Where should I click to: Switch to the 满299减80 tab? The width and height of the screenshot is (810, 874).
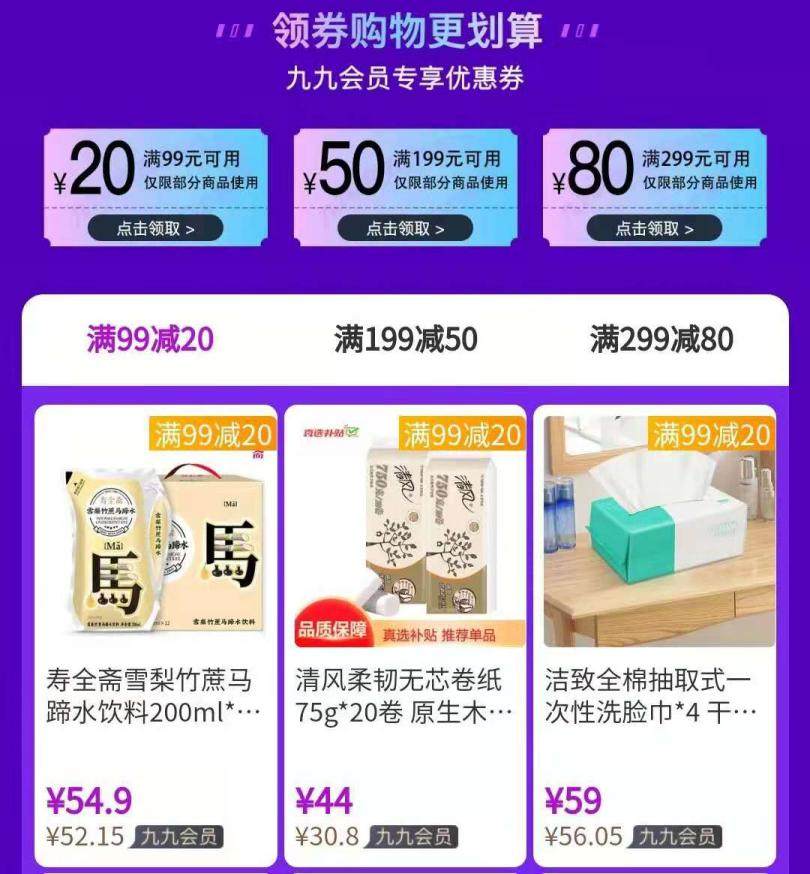coord(661,340)
